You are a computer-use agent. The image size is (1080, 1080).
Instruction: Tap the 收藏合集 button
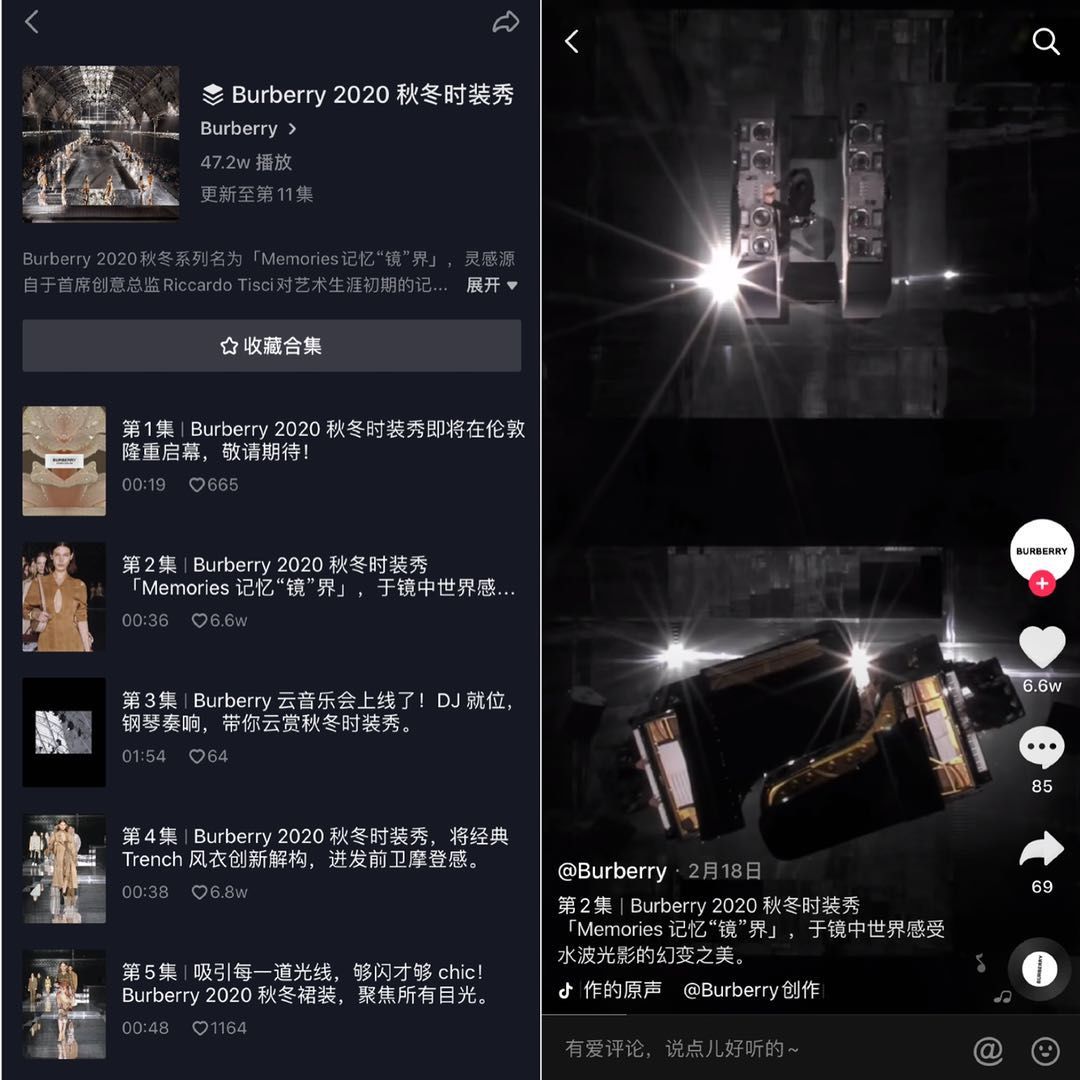click(271, 346)
